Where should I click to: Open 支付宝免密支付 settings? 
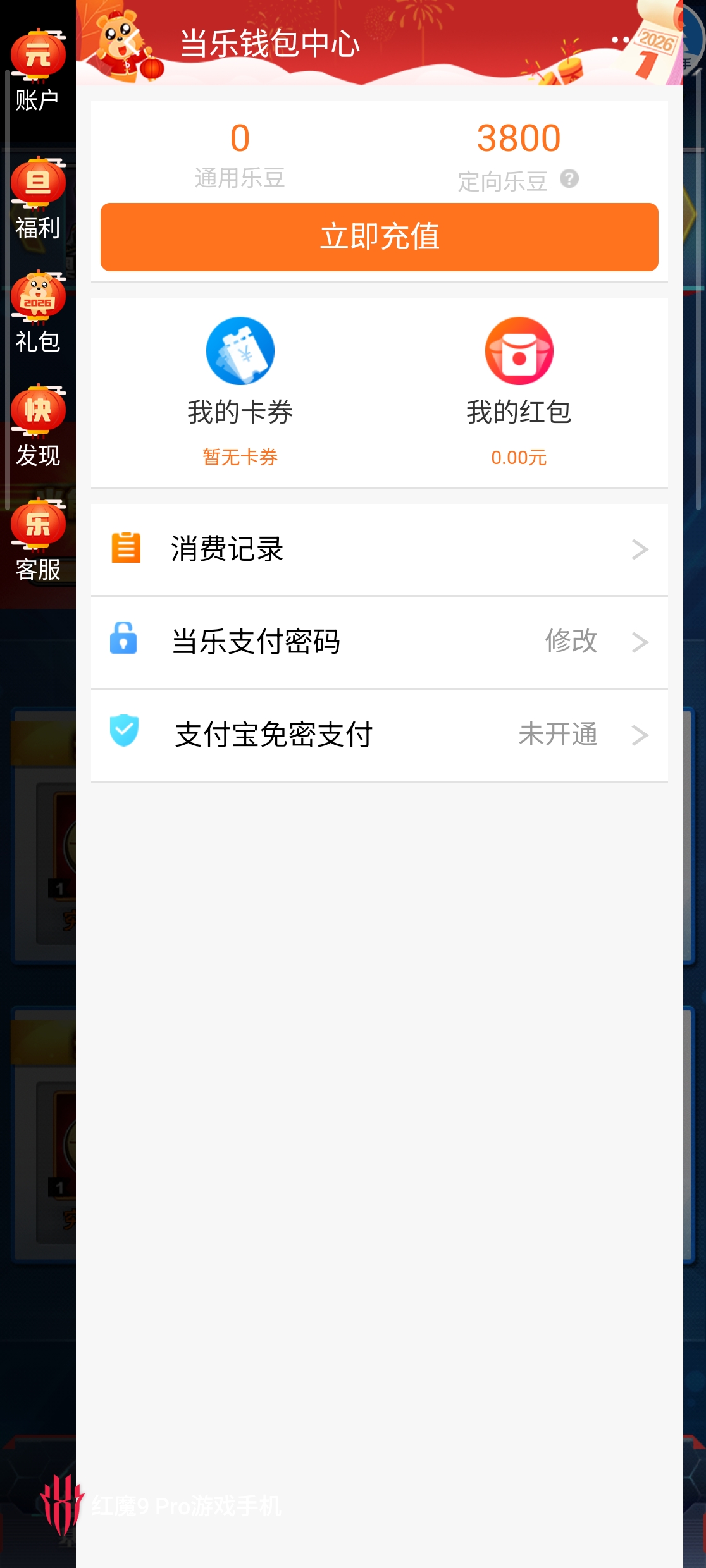(x=379, y=735)
